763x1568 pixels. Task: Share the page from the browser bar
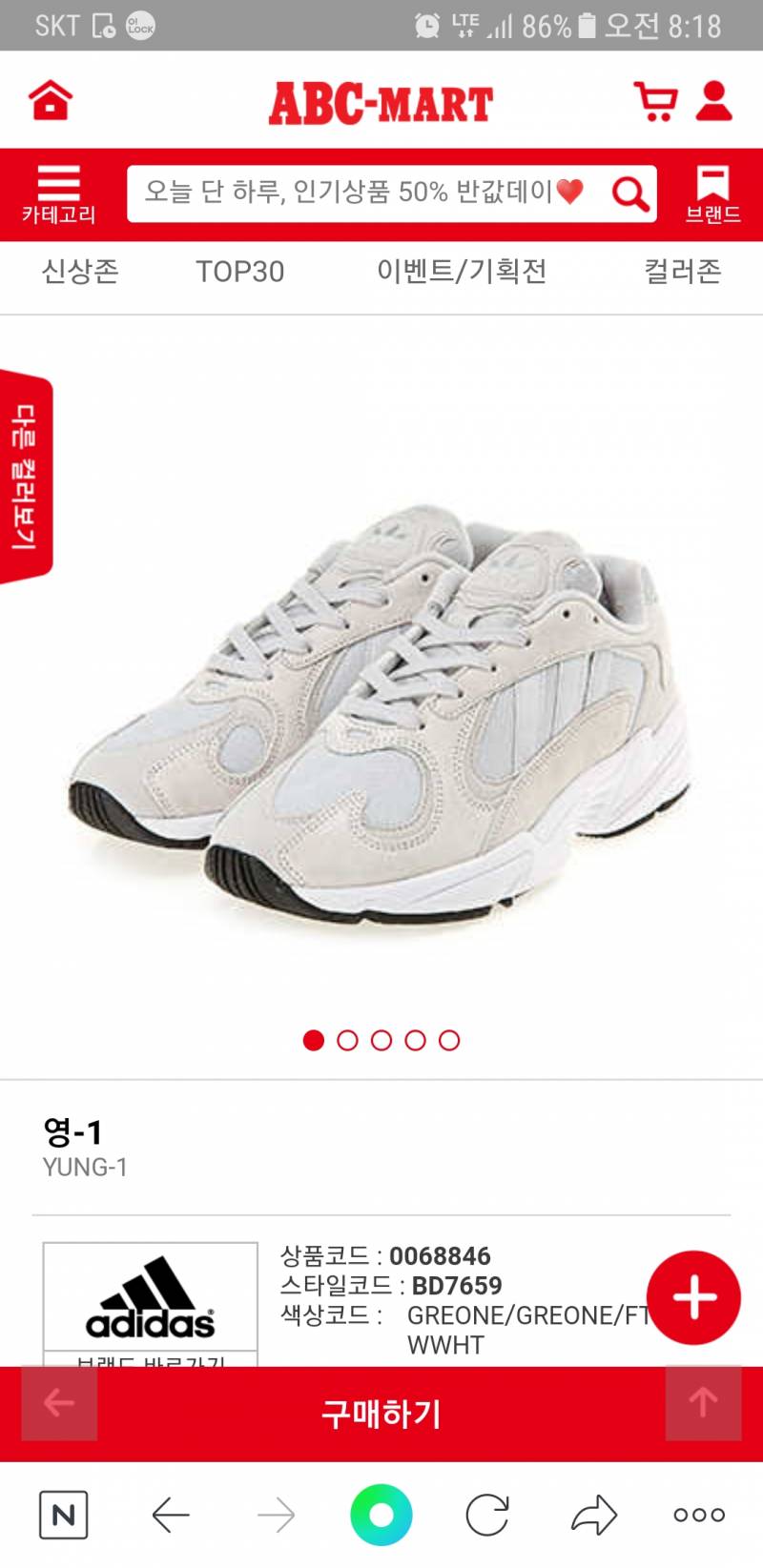tap(594, 1515)
